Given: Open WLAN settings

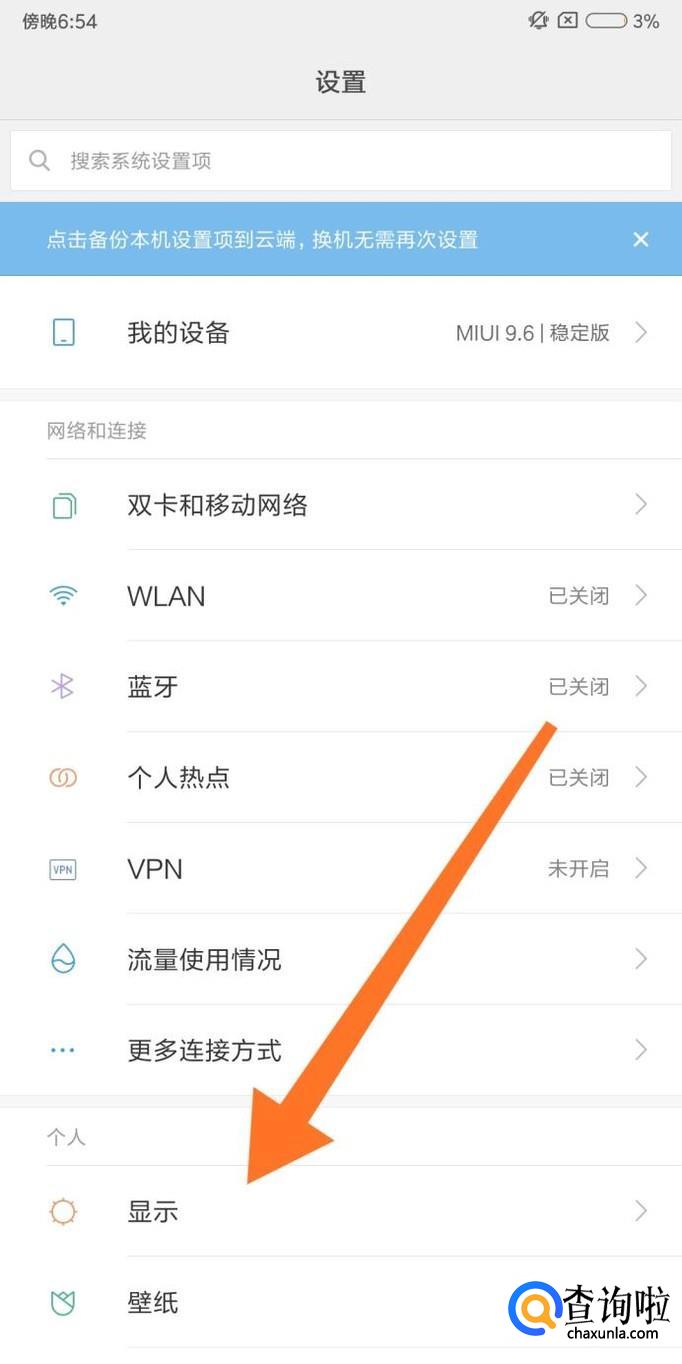Looking at the screenshot, I should coord(341,596).
